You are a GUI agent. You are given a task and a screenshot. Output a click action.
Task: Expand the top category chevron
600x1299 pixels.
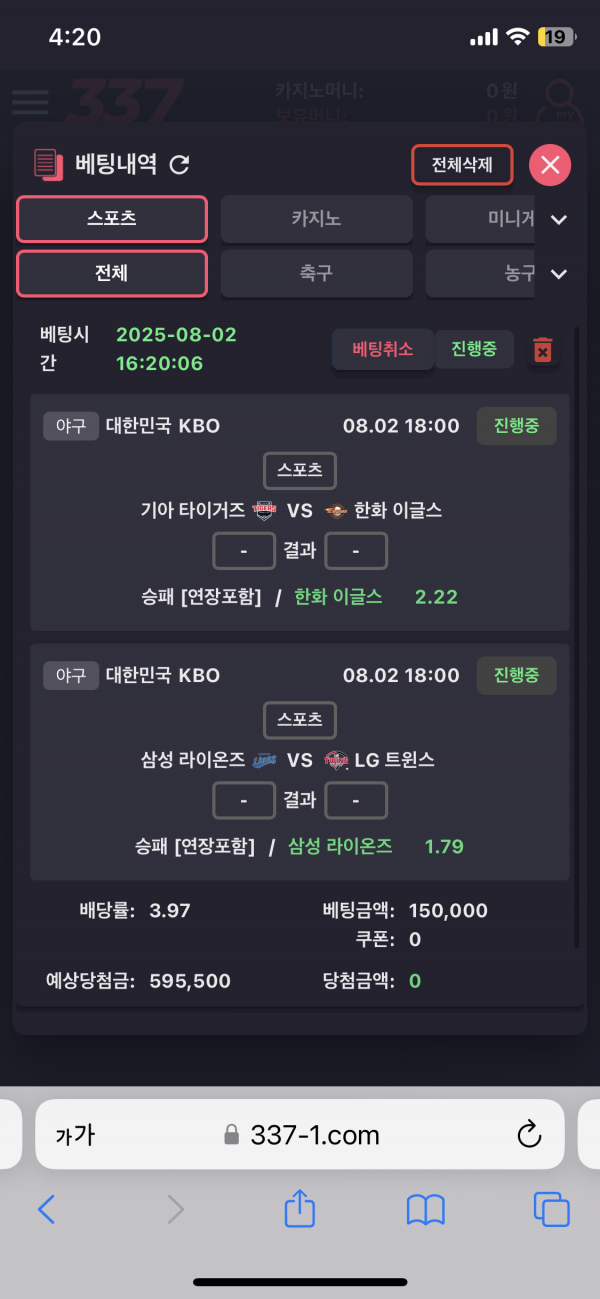[x=559, y=220]
